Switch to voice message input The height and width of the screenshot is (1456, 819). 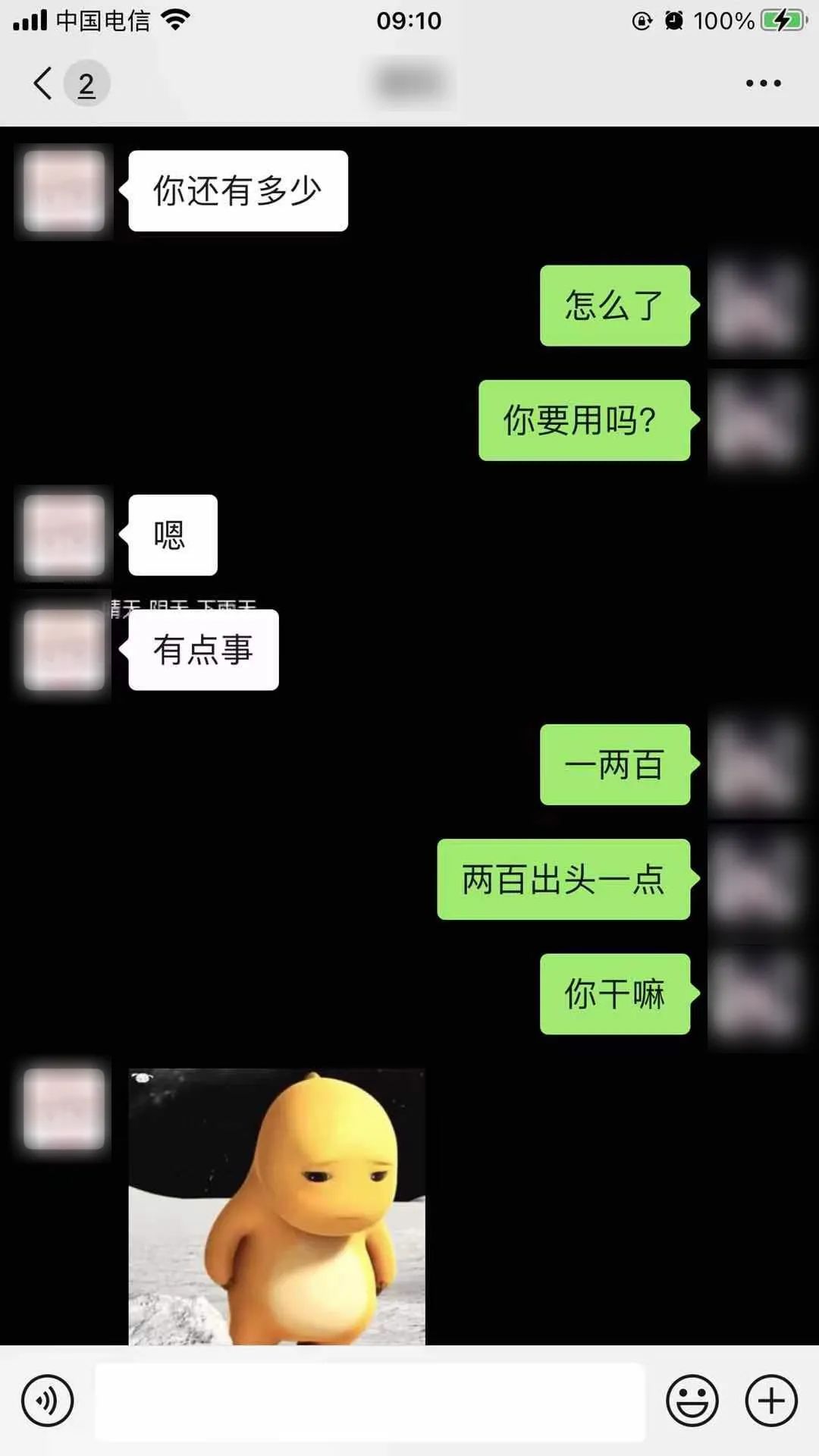(x=47, y=1401)
